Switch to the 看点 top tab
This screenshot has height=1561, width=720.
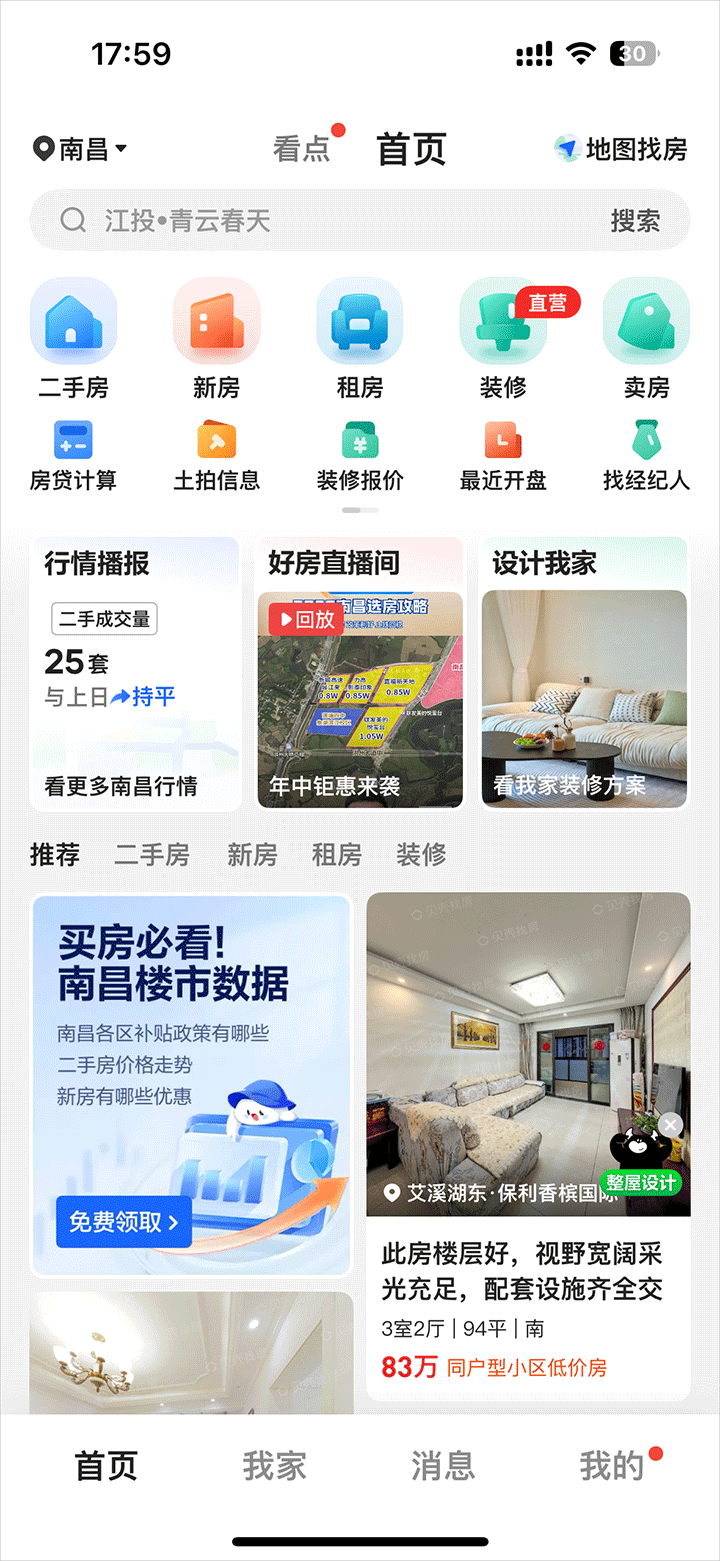(x=302, y=150)
